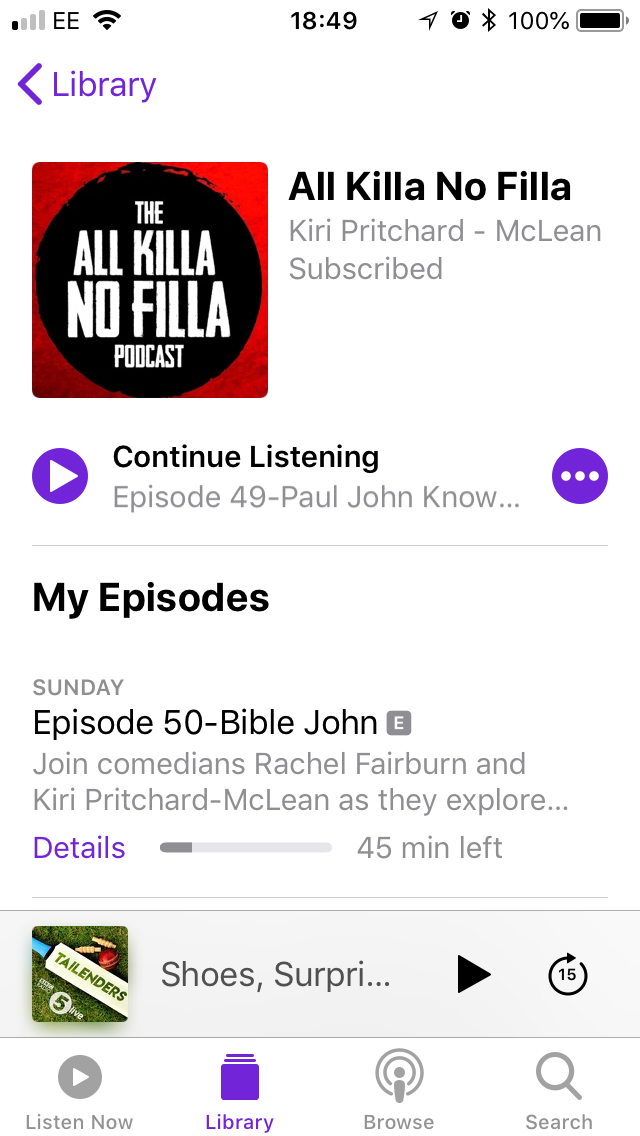Resume playback in the mini player
Screen dimensions: 640x1136
473,974
